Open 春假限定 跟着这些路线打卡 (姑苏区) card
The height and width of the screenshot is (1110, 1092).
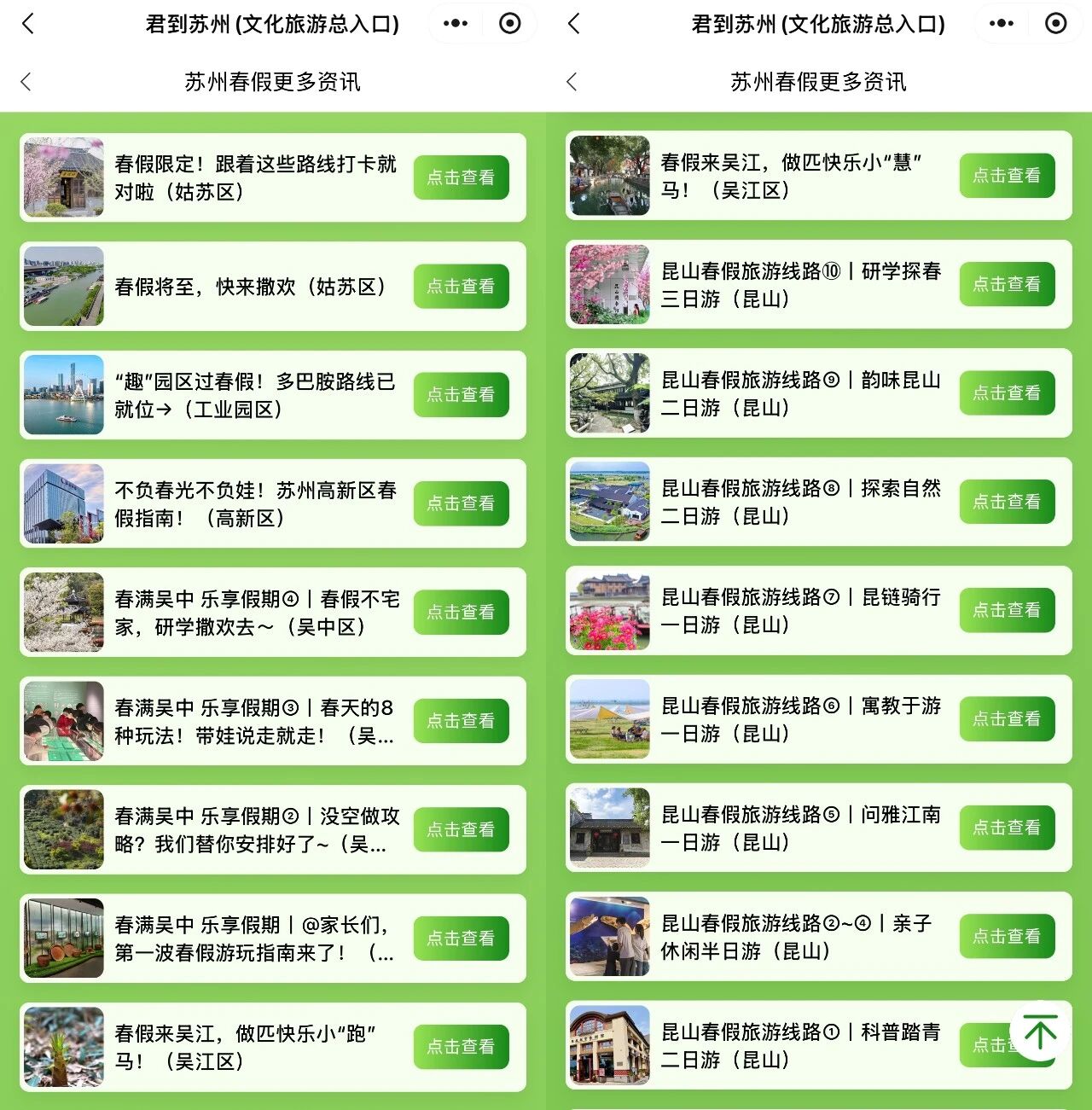click(x=256, y=177)
